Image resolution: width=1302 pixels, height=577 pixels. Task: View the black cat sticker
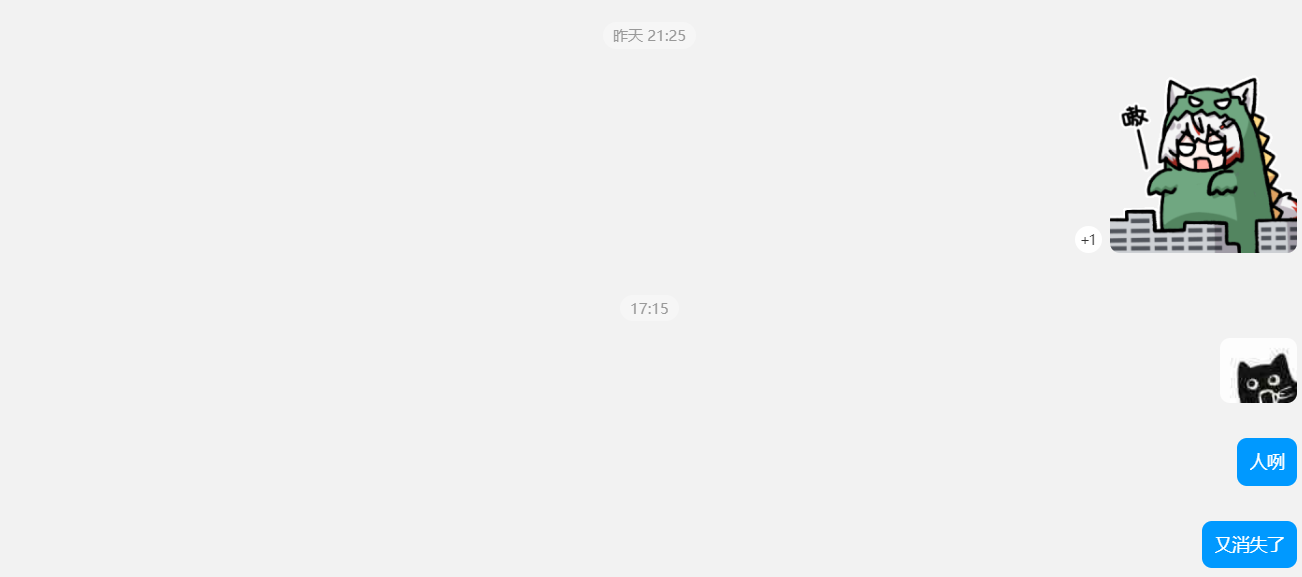[x=1258, y=371]
